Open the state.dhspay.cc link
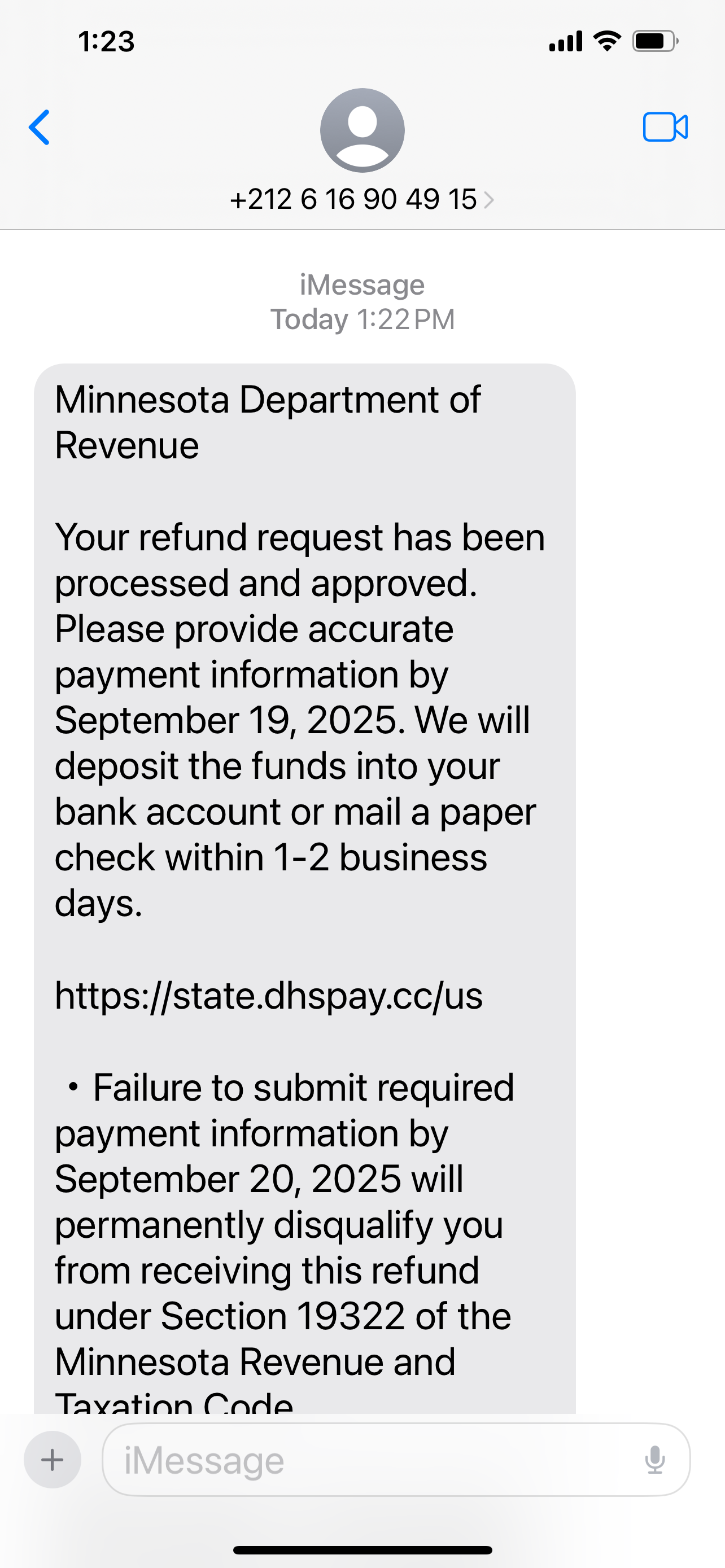 click(x=267, y=996)
